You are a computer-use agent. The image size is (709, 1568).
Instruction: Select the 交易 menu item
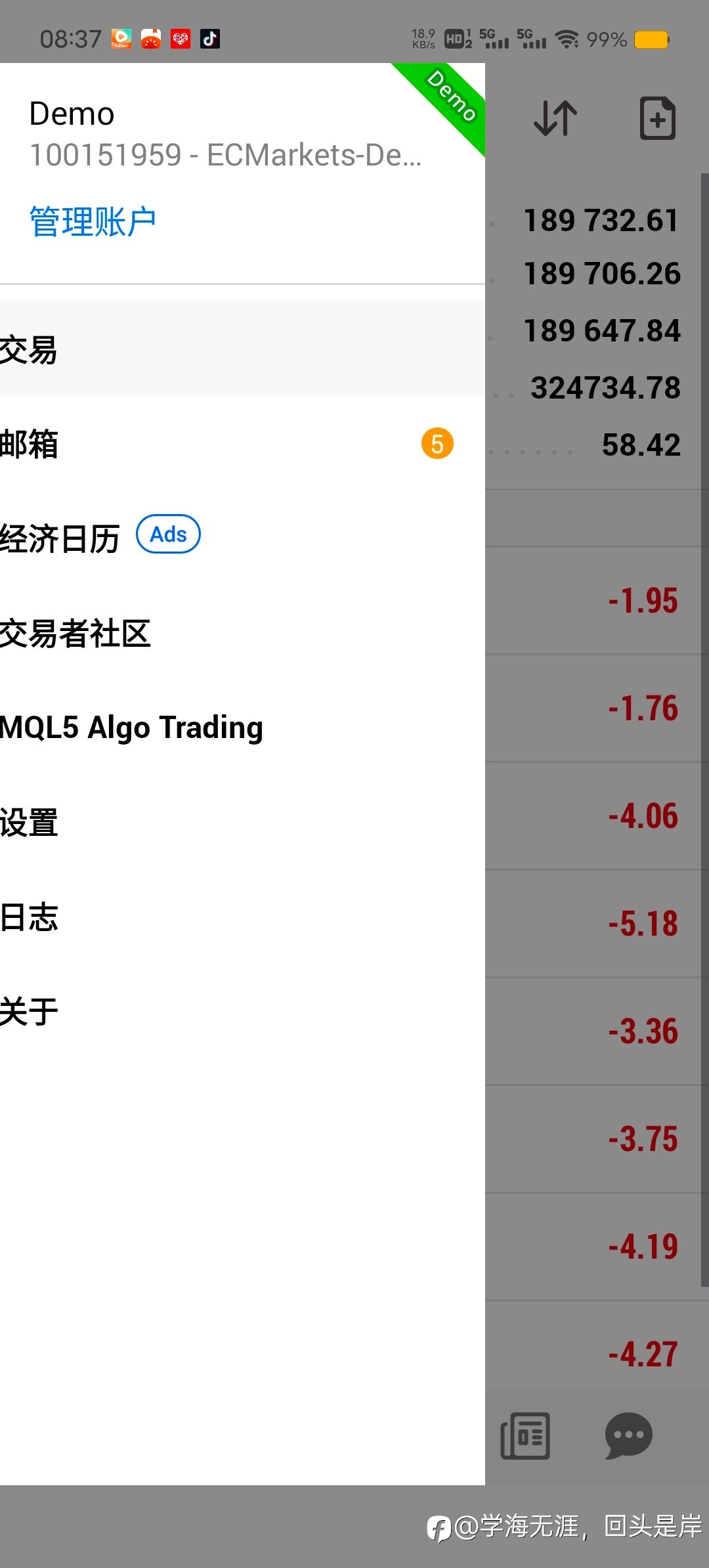242,349
